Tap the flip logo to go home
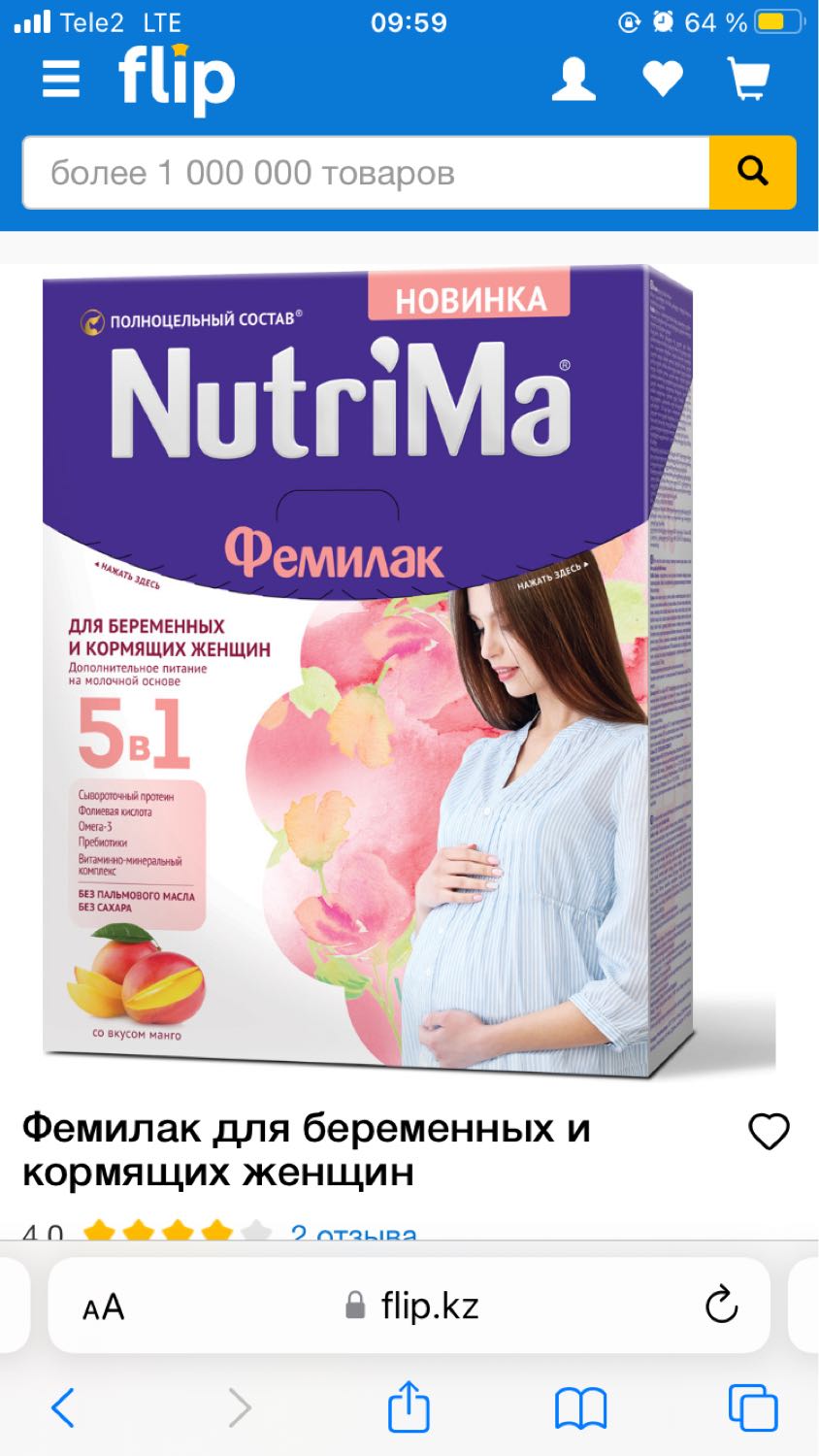 (x=177, y=80)
